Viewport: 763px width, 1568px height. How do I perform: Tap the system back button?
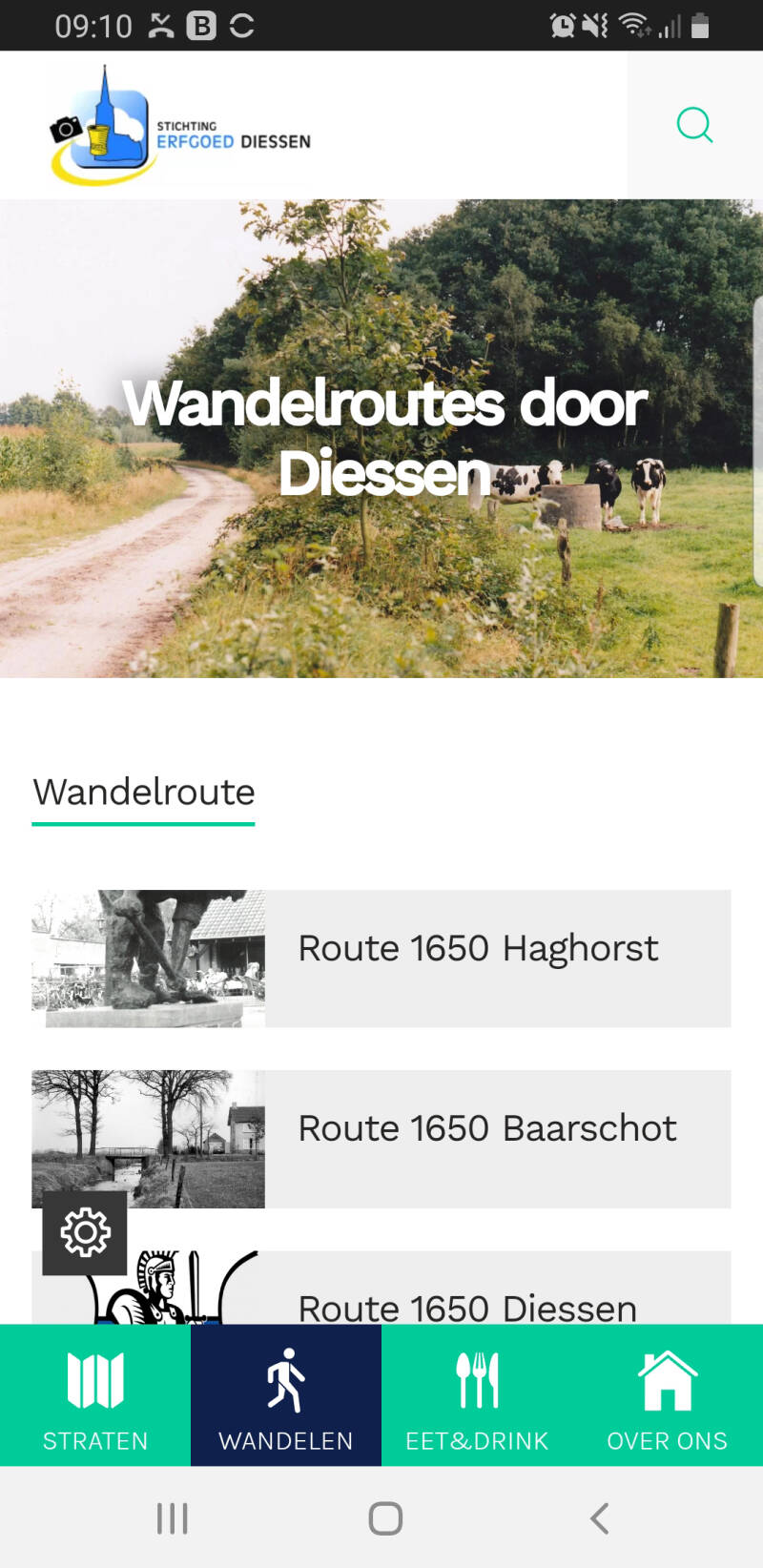click(599, 1517)
